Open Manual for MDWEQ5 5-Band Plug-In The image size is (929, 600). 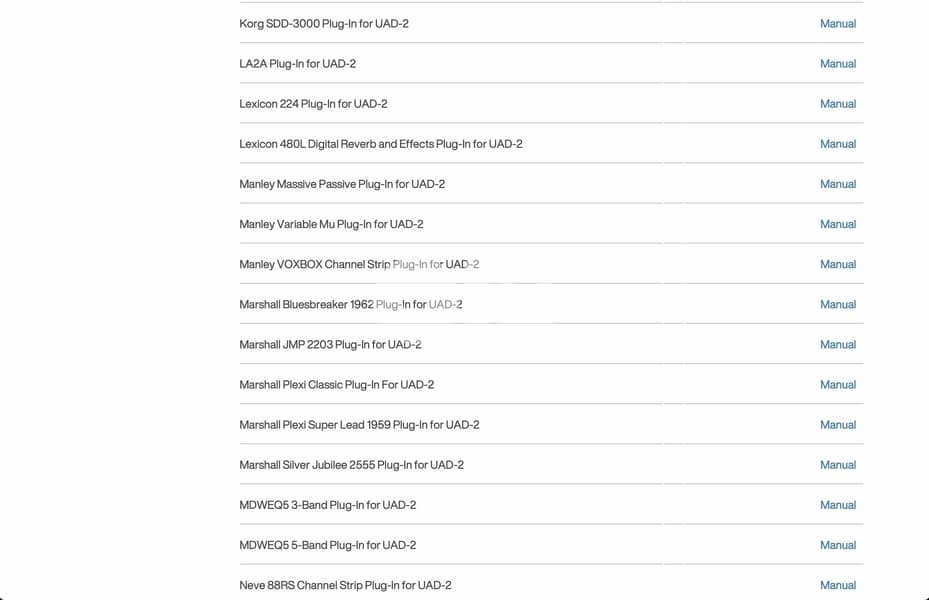(x=837, y=545)
